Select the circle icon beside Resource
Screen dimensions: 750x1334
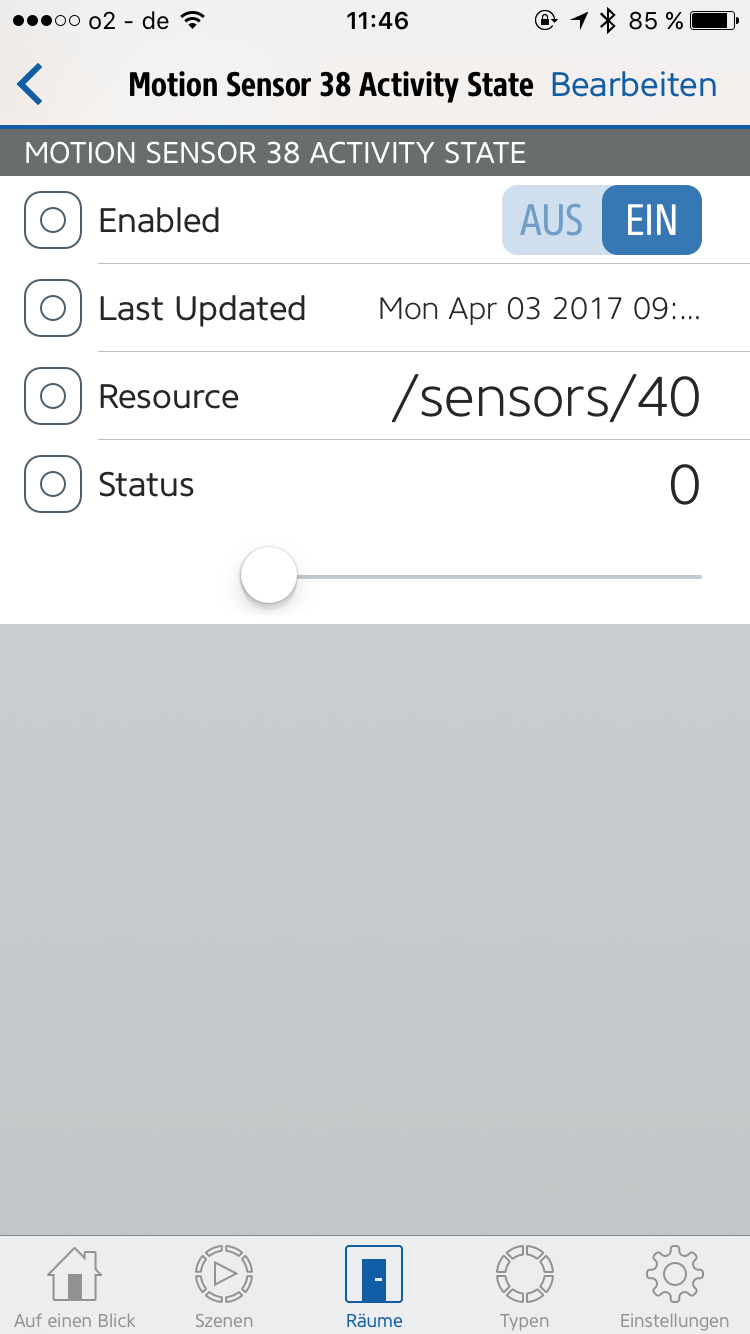(x=53, y=396)
